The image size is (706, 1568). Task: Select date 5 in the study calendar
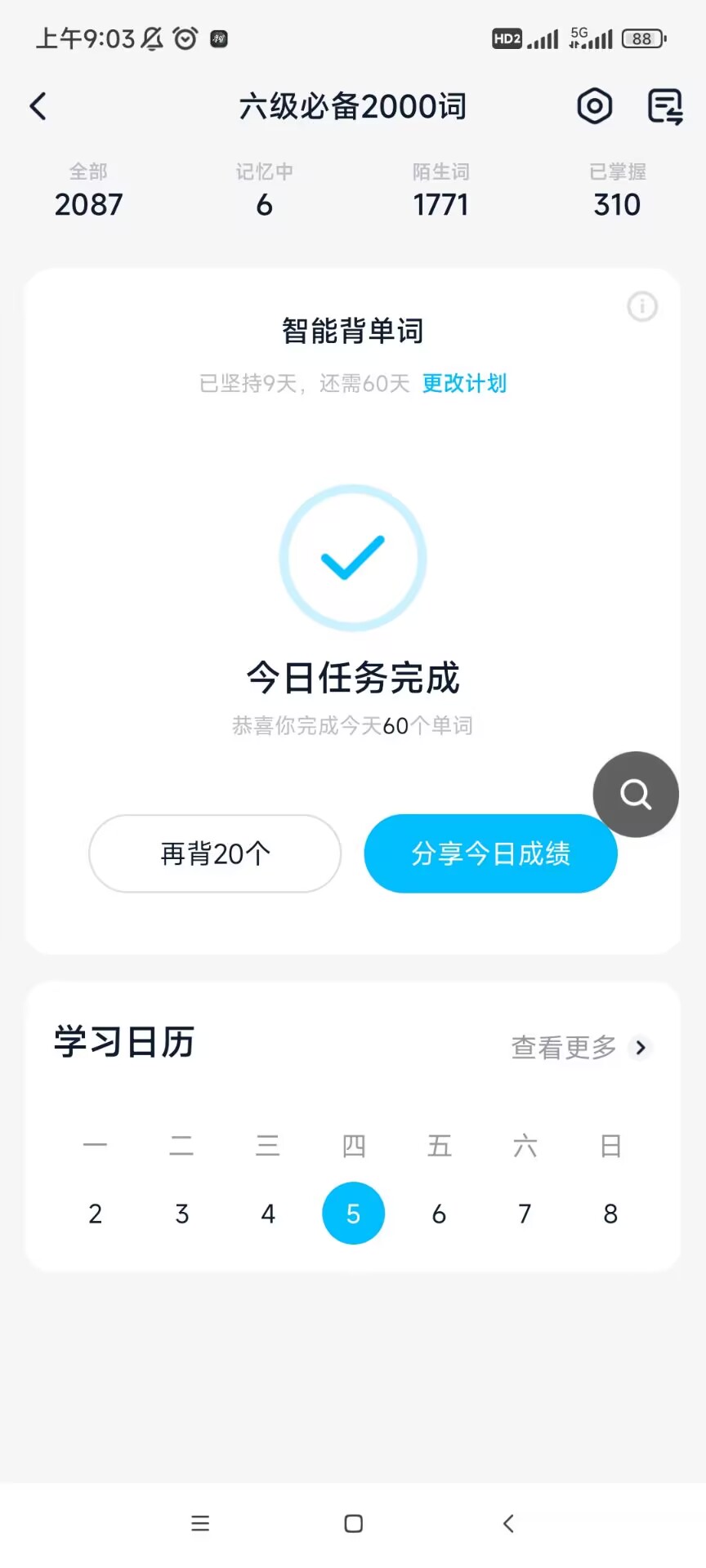coord(353,1214)
